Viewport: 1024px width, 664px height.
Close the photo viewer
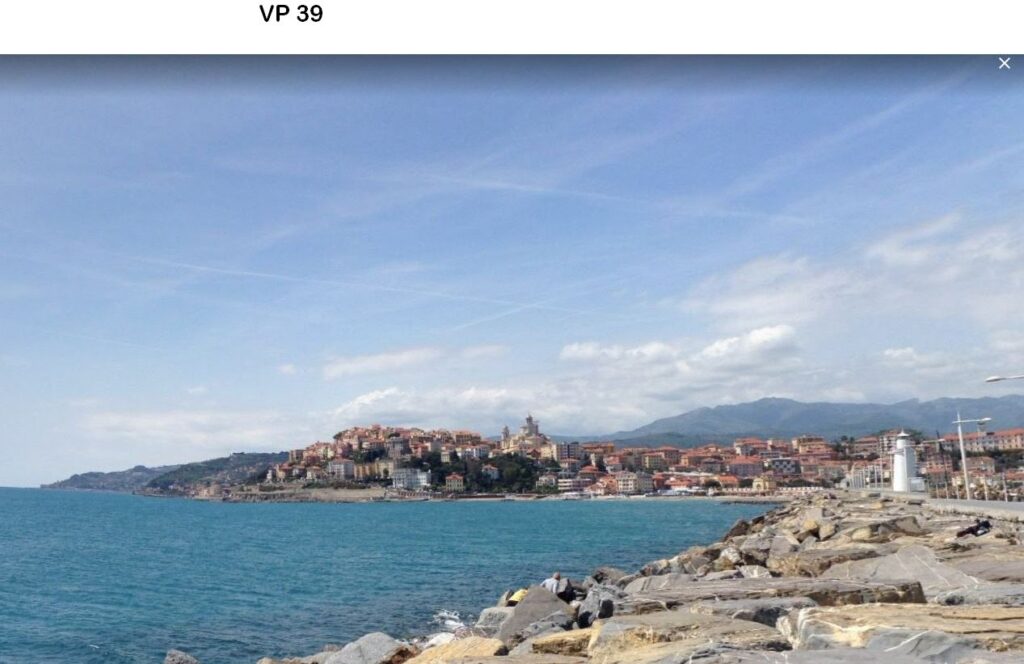(1004, 63)
